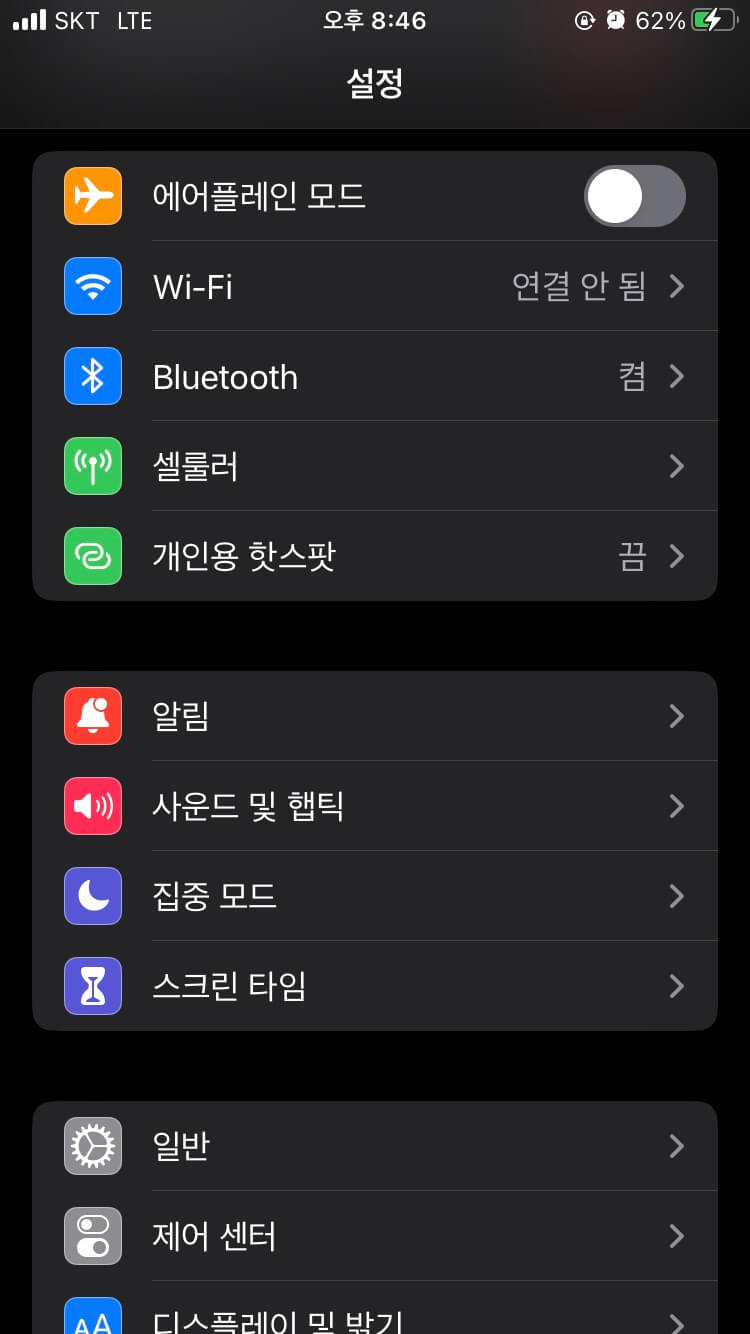750x1334 pixels.
Task: Tap the Personal Hotspot chain icon
Action: 92,556
